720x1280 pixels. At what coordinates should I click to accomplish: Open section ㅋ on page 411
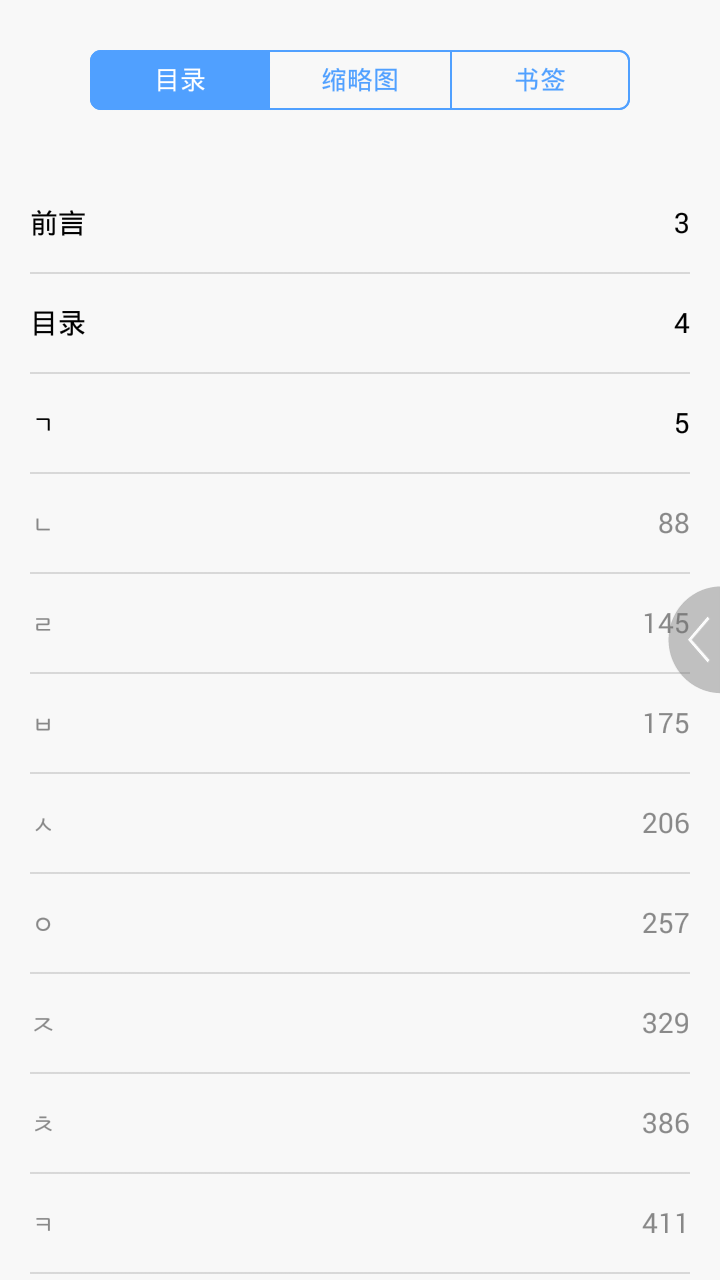pyautogui.click(x=360, y=1223)
